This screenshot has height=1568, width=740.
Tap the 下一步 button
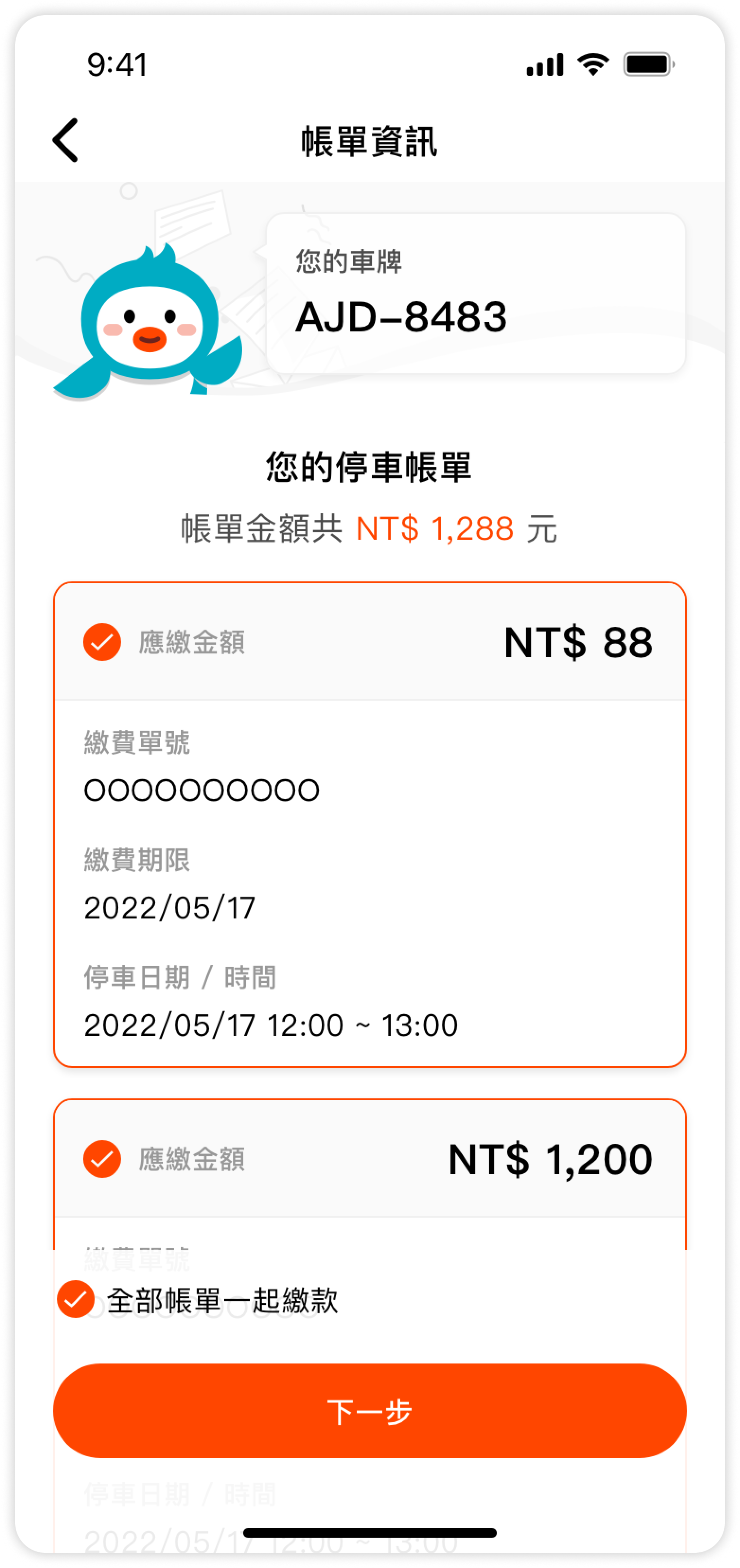(x=370, y=1411)
